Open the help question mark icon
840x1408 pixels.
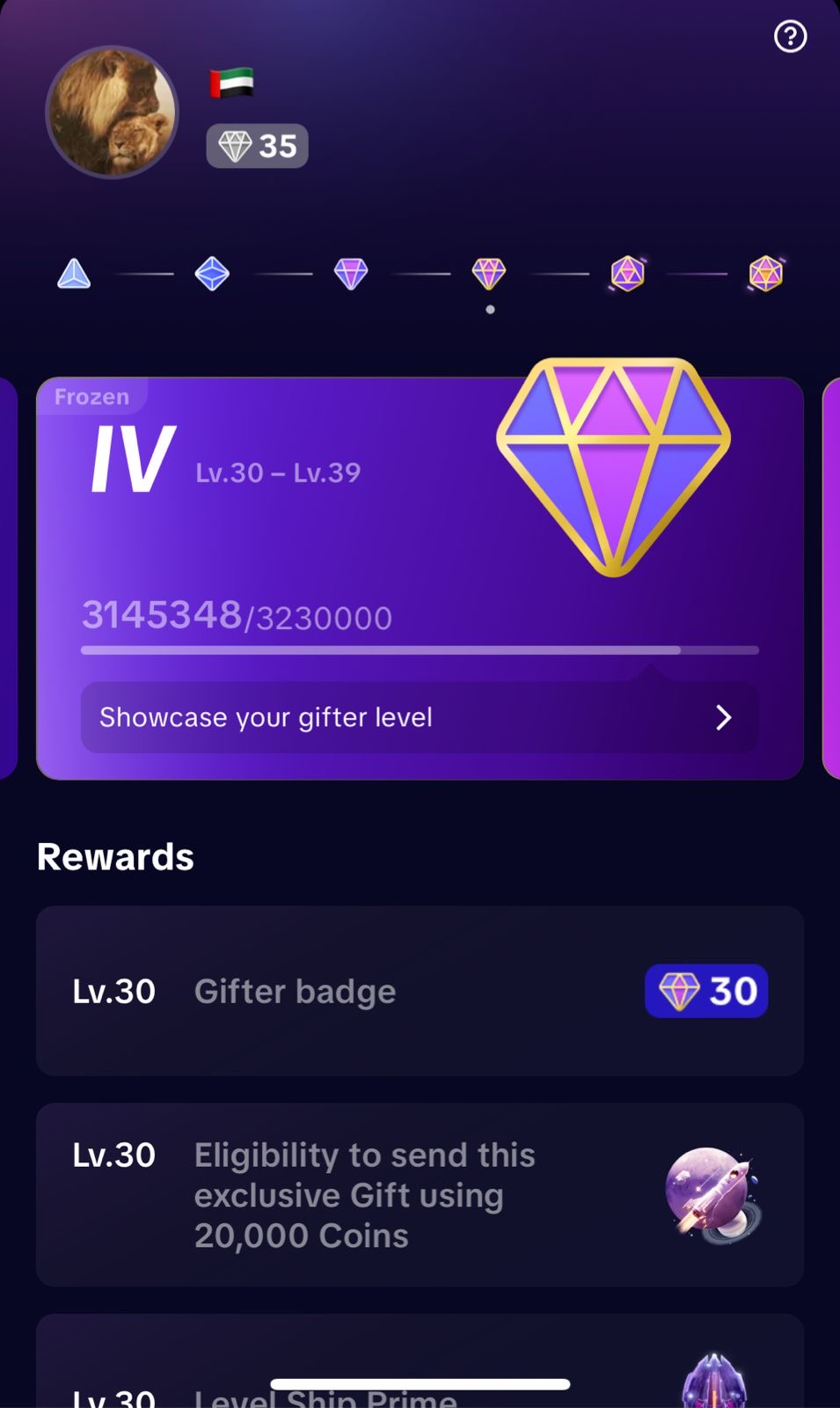[x=790, y=37]
